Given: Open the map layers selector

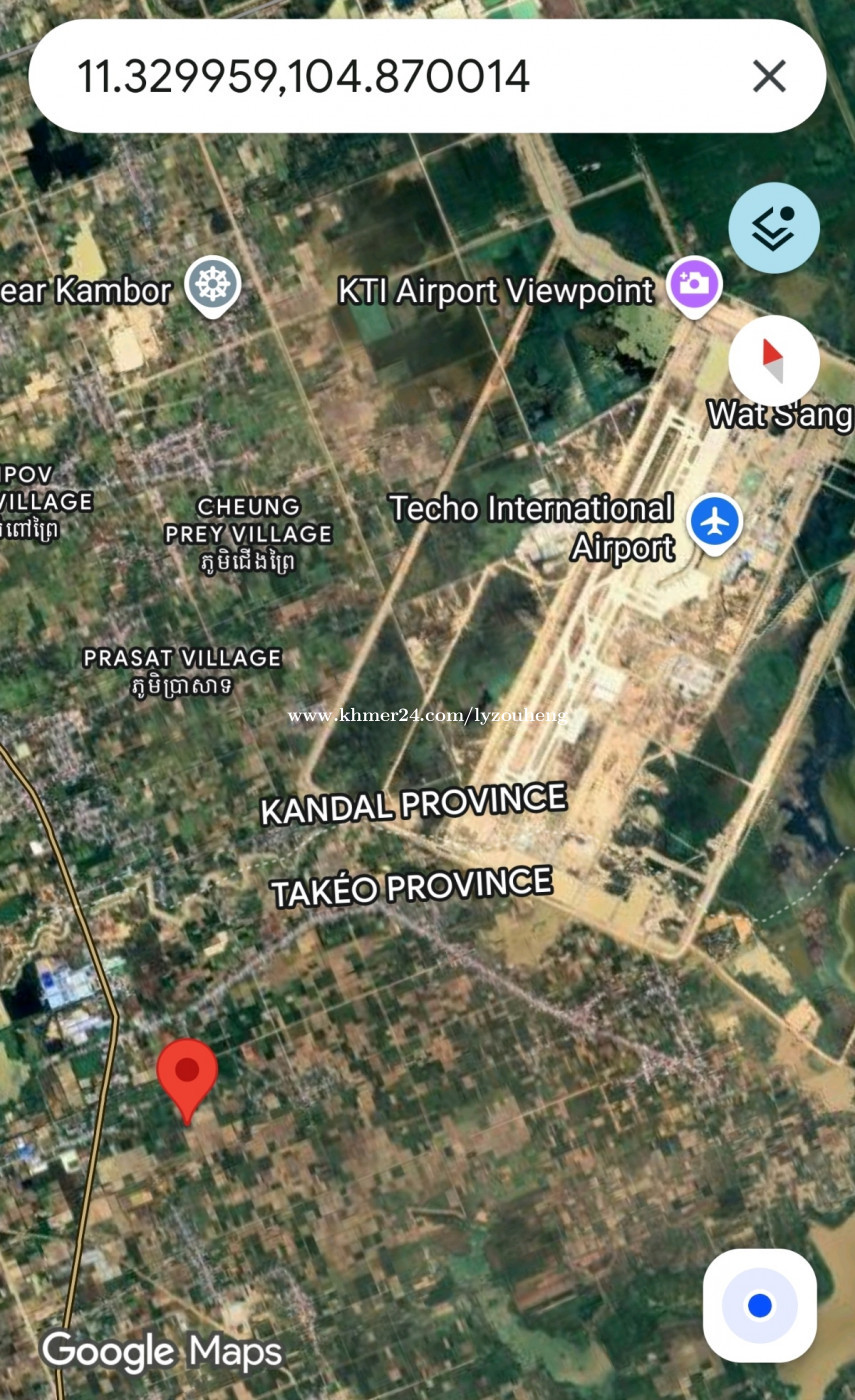Looking at the screenshot, I should coord(773,228).
